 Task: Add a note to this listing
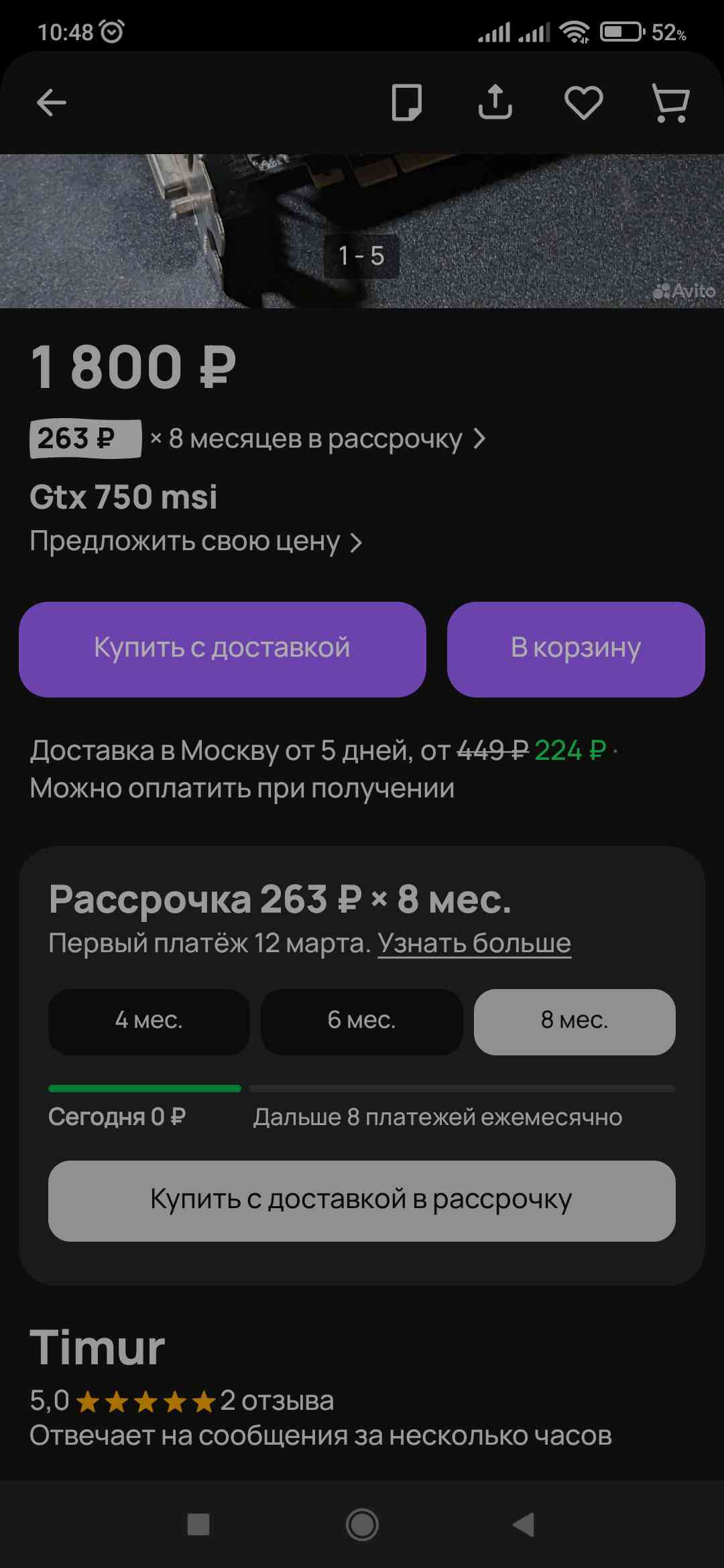pos(406,103)
